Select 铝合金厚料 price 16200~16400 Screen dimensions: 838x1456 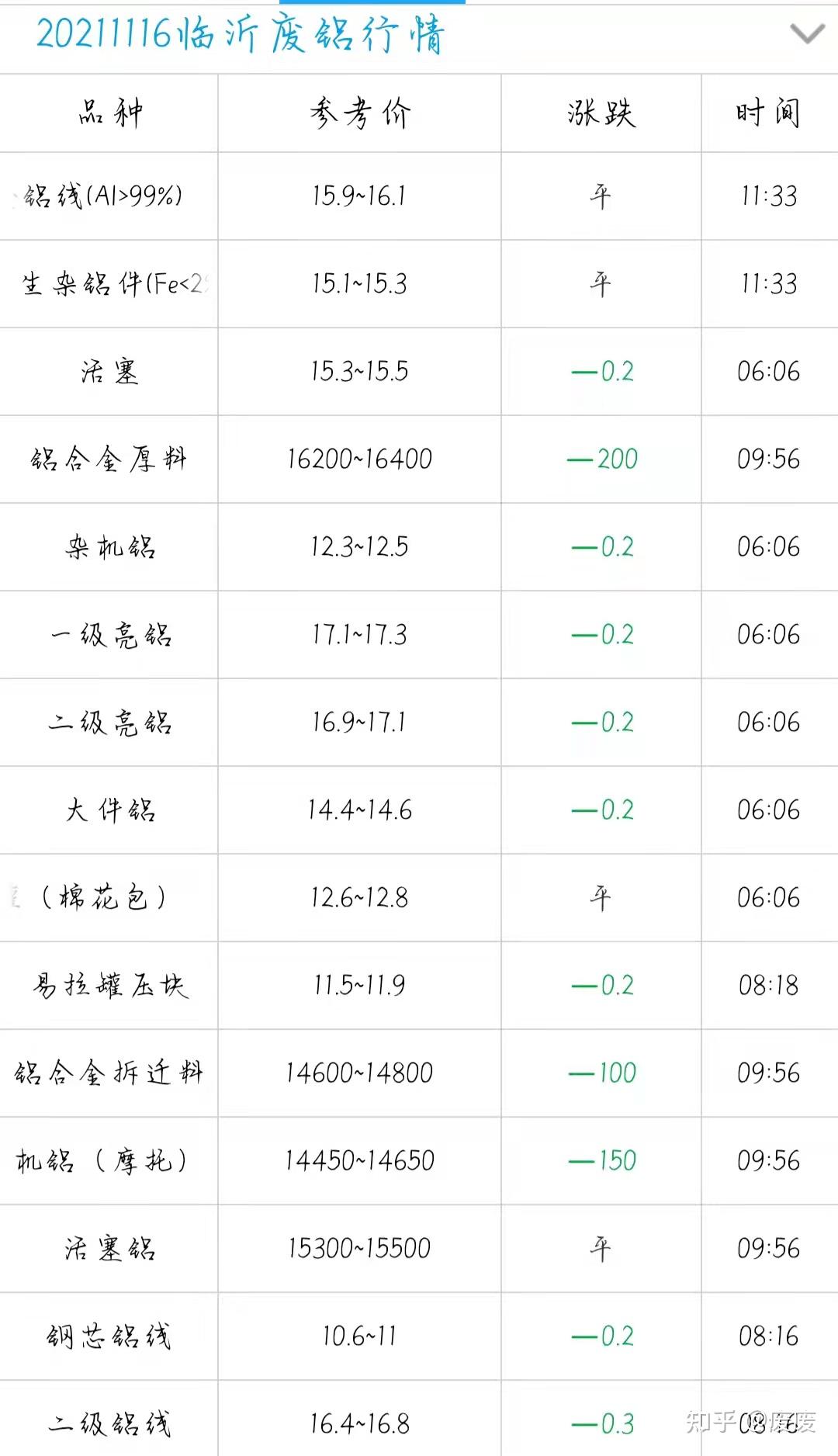361,458
